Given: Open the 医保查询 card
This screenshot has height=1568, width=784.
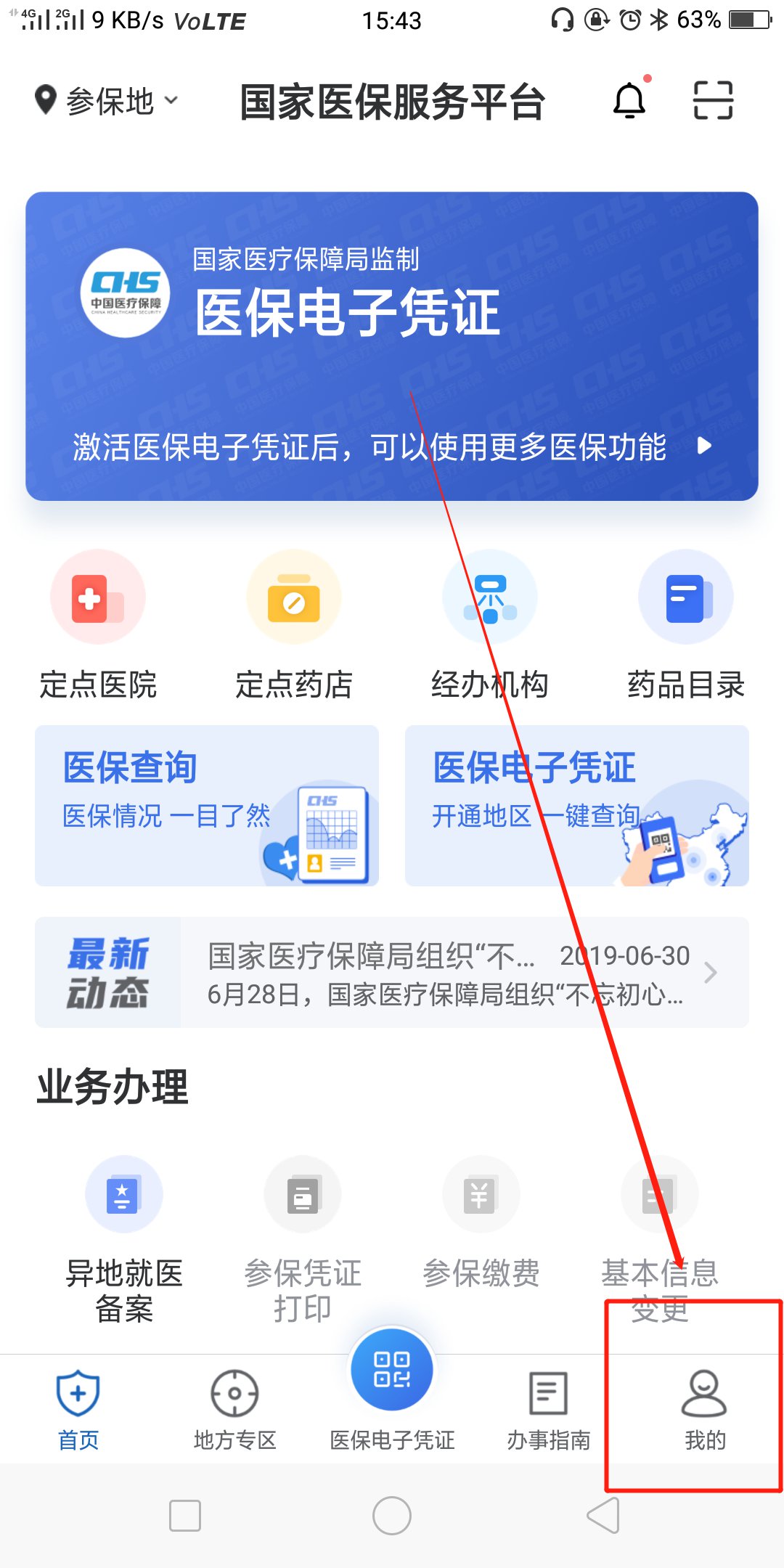Looking at the screenshot, I should [x=207, y=805].
